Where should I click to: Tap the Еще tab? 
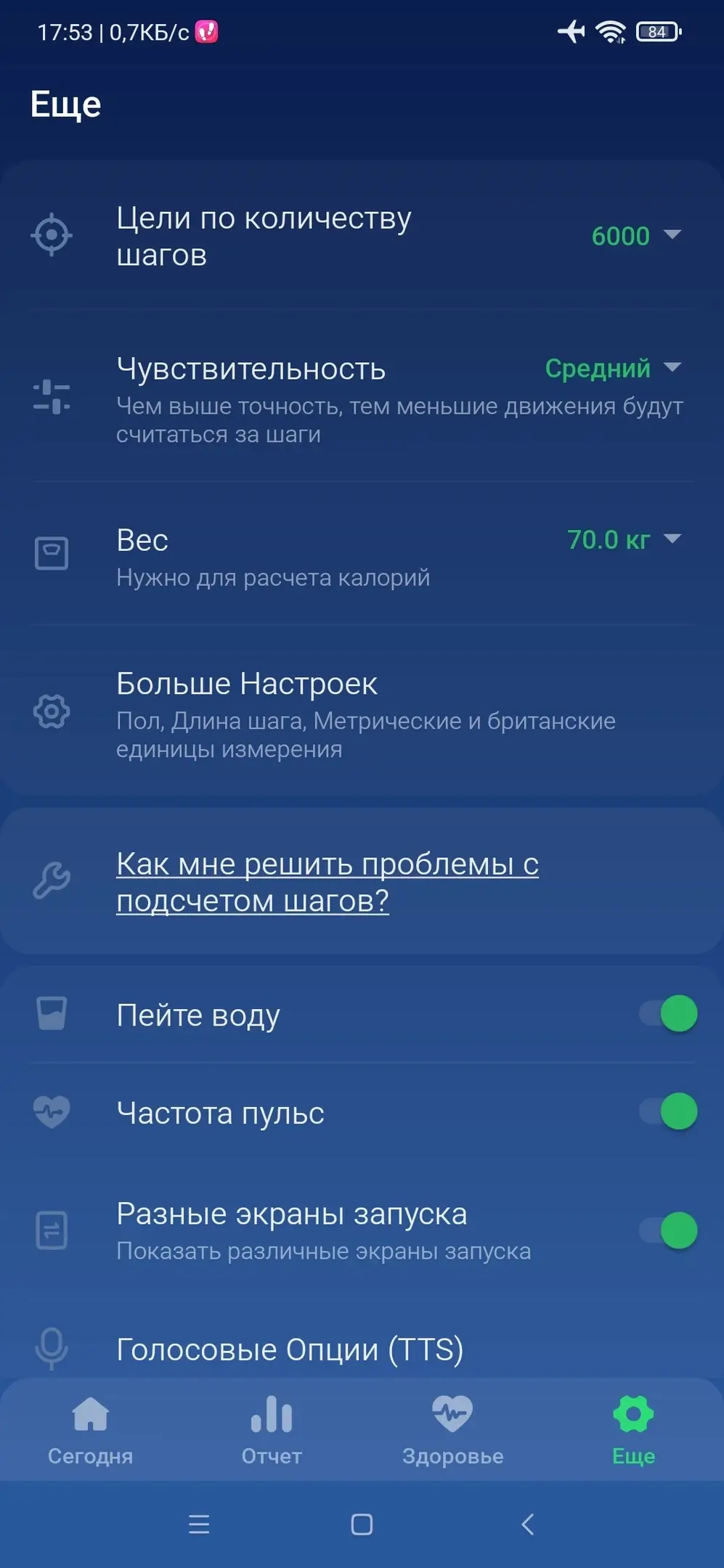pos(633,1430)
